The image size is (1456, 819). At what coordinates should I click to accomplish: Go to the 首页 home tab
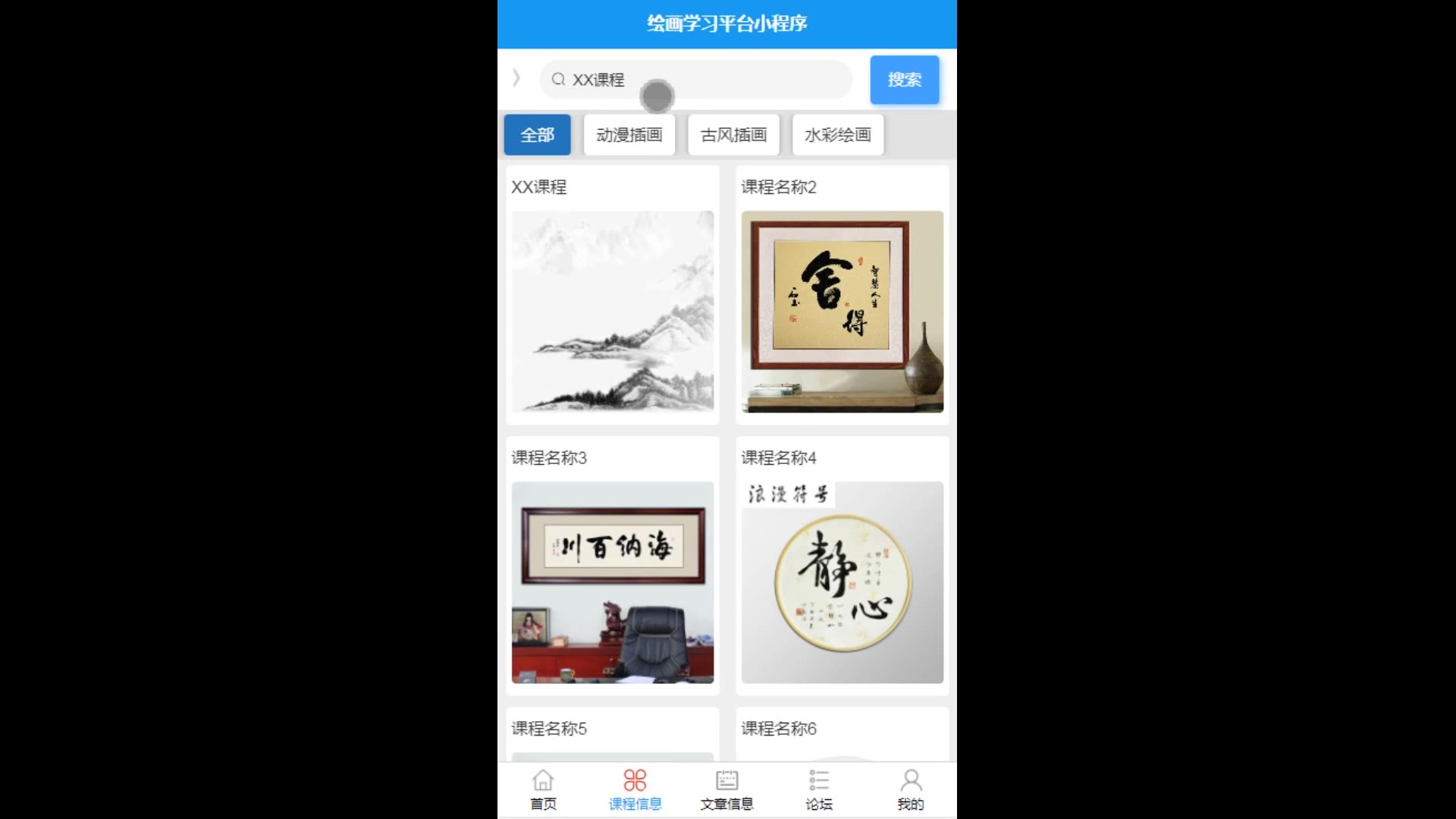tap(543, 789)
